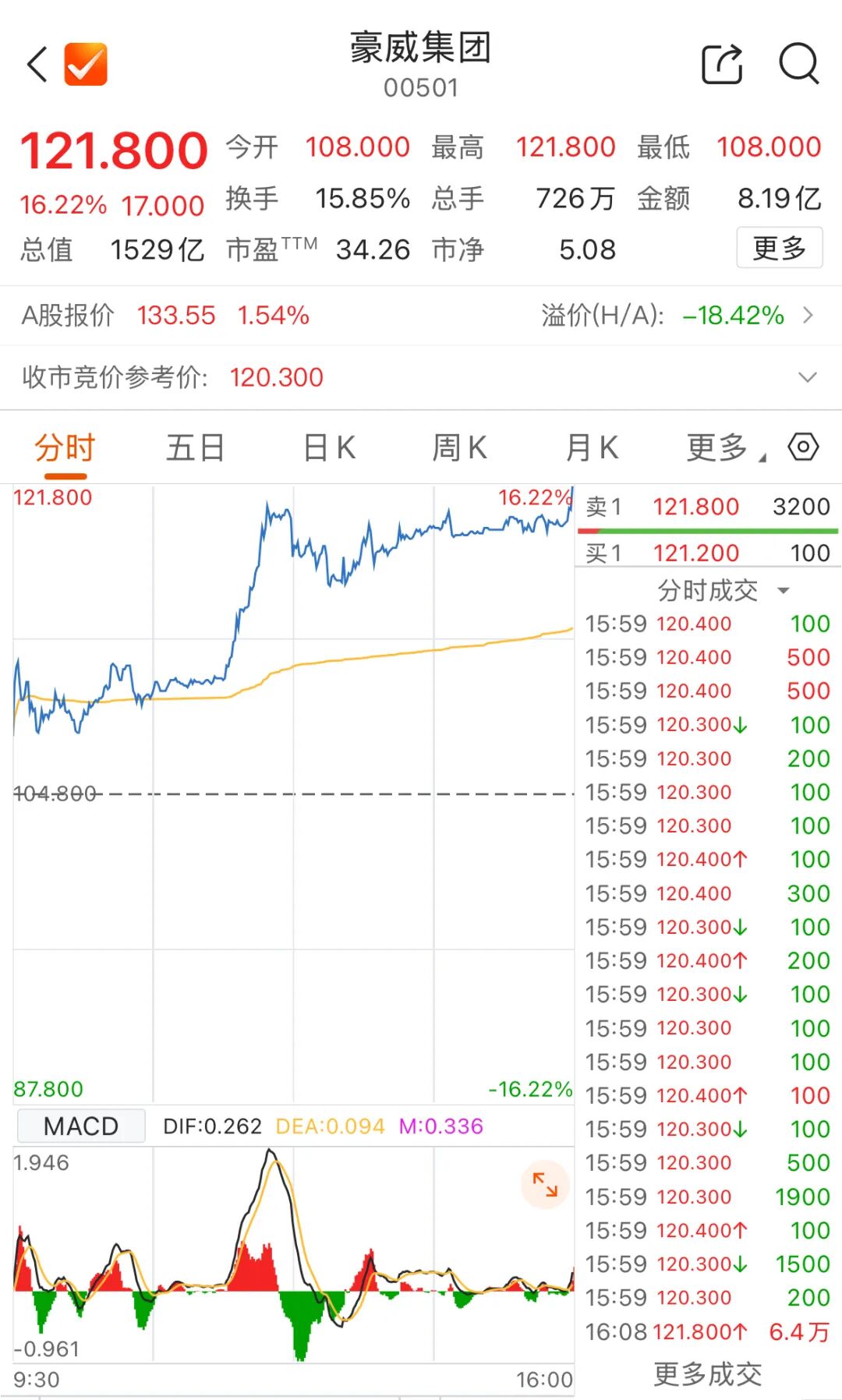This screenshot has height=1400, width=842.
Task: Tap the 更多 button for more quote data
Action: click(779, 248)
